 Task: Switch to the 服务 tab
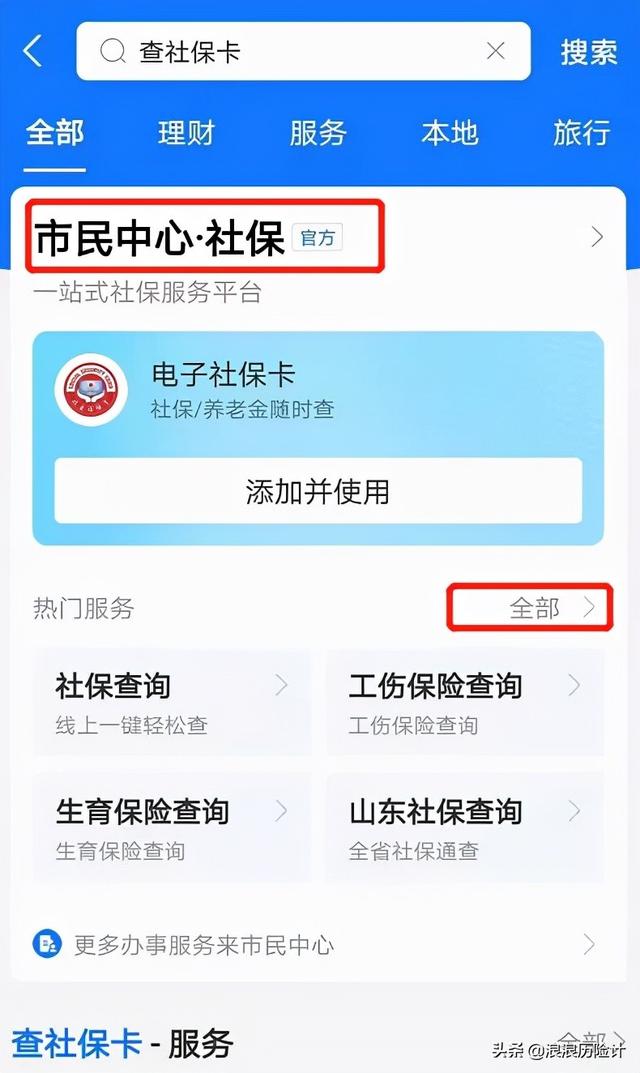click(318, 133)
